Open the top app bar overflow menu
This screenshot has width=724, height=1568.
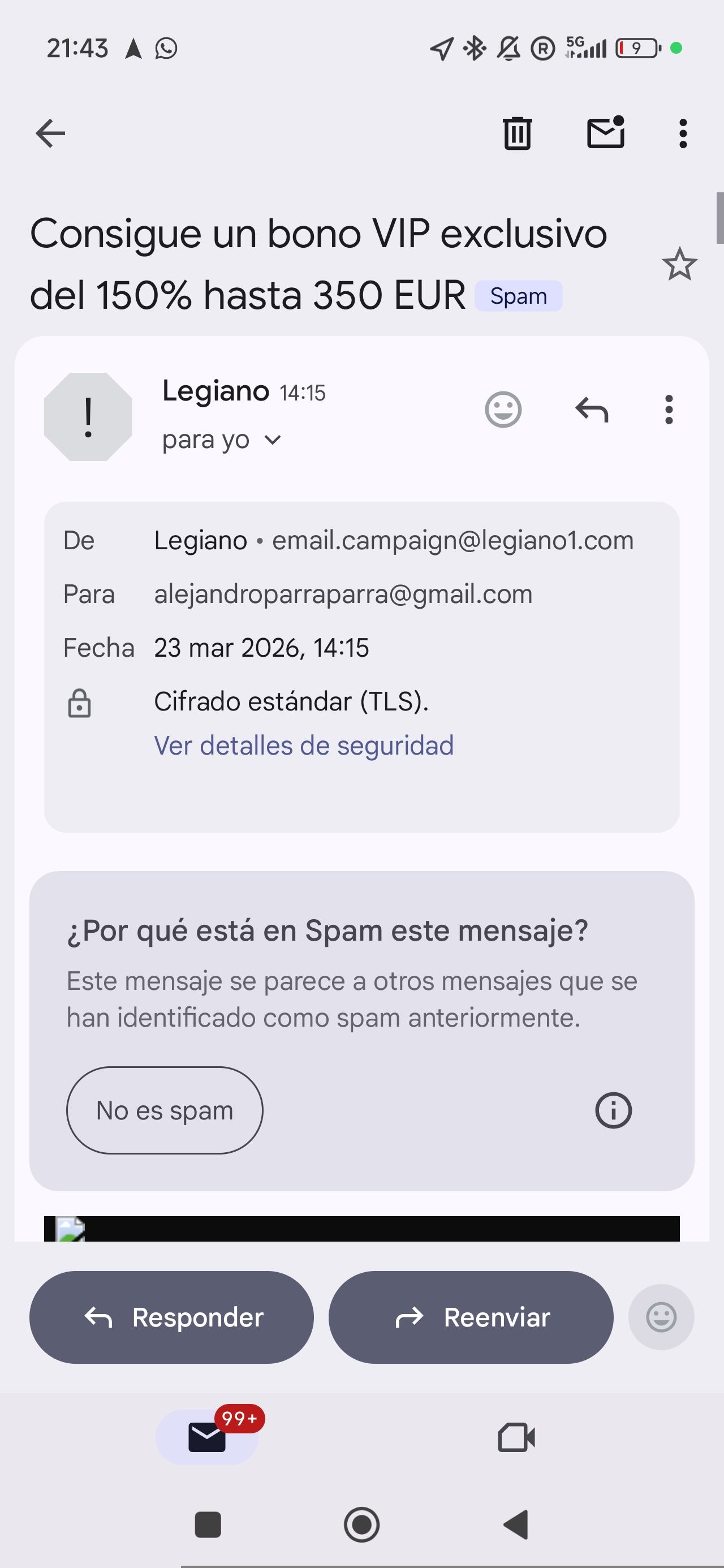(x=683, y=133)
